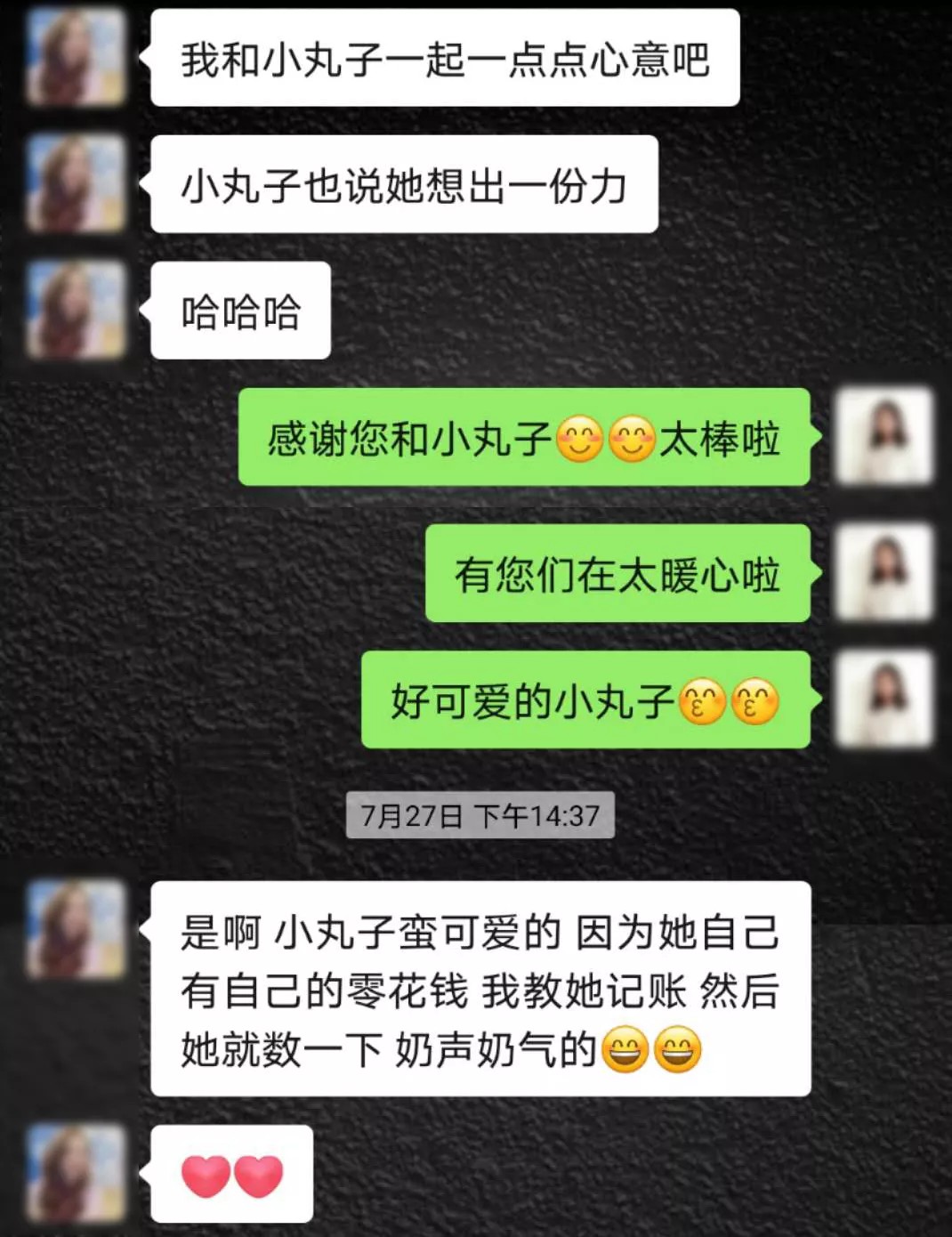Open the avatar beside '小丸子也说她想出一份力'
This screenshot has height=1237, width=952.
click(x=76, y=183)
